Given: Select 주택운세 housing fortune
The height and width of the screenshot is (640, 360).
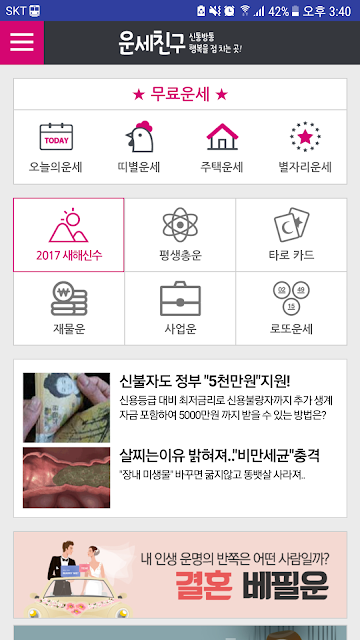Looking at the screenshot, I should [222, 147].
